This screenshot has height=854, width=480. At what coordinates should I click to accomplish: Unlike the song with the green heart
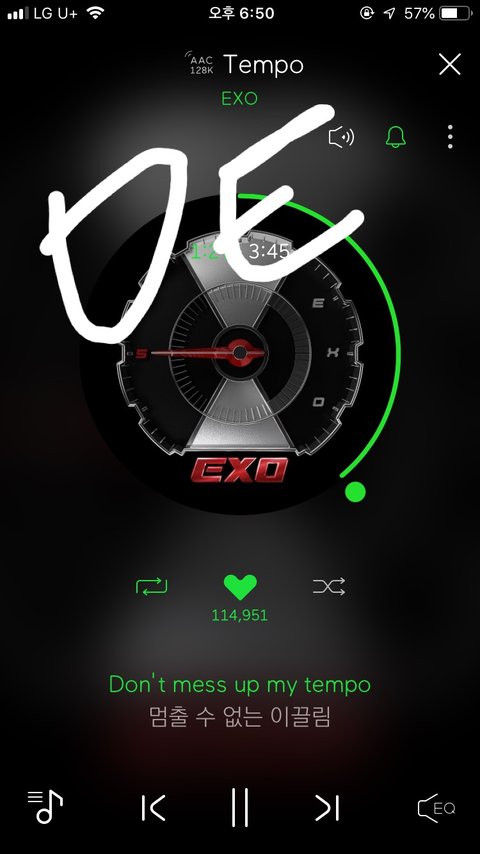click(240, 587)
